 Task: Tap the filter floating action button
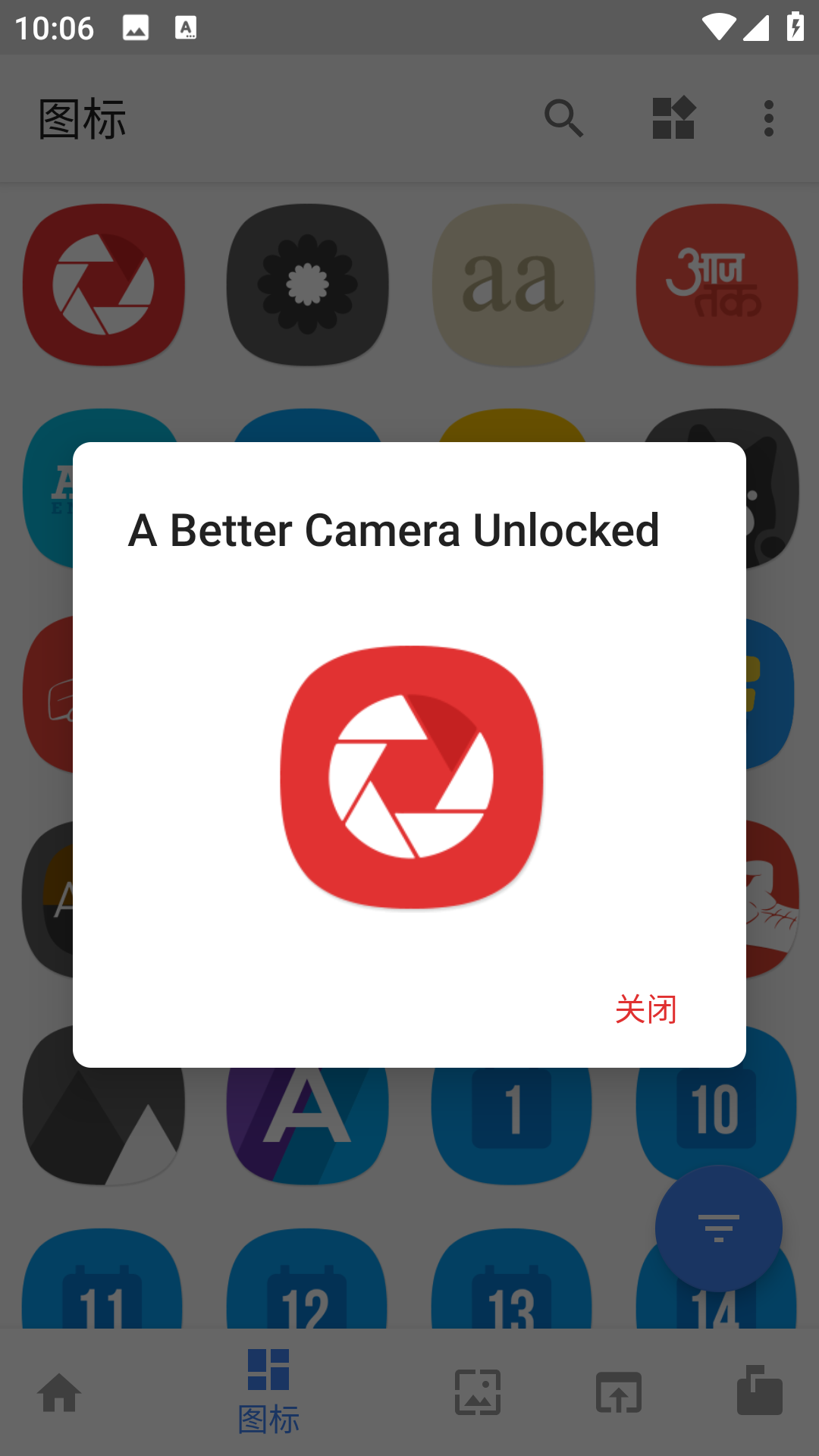(718, 1227)
